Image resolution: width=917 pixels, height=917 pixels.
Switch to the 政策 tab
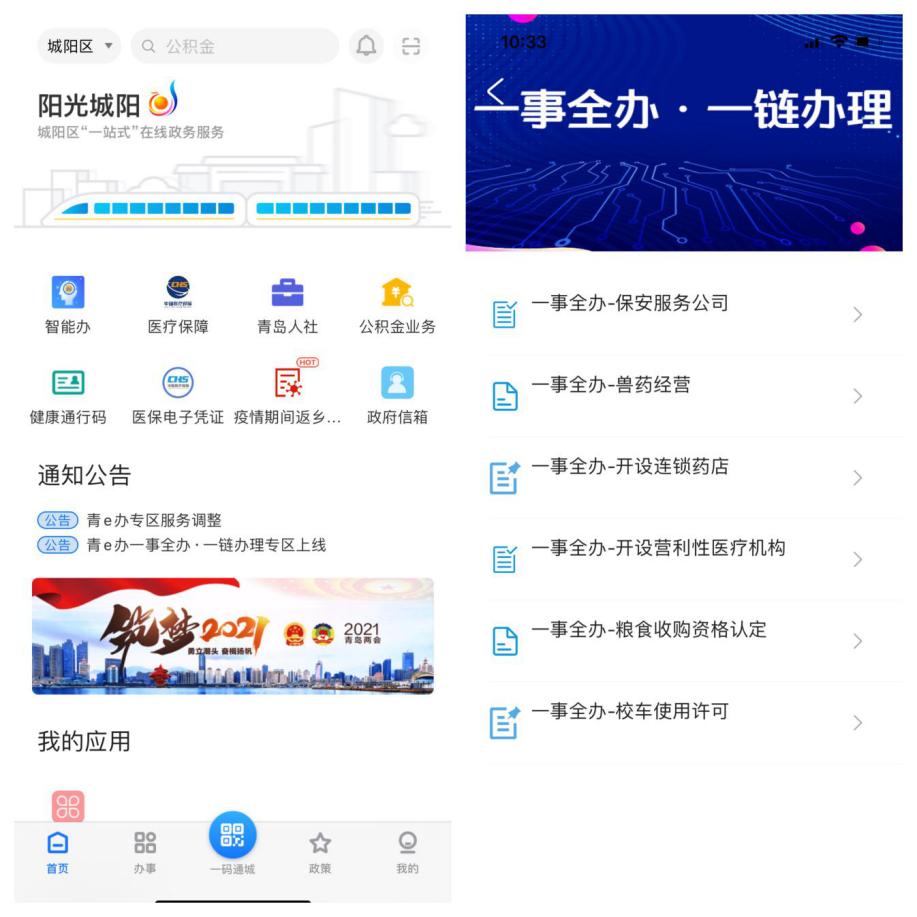320,853
